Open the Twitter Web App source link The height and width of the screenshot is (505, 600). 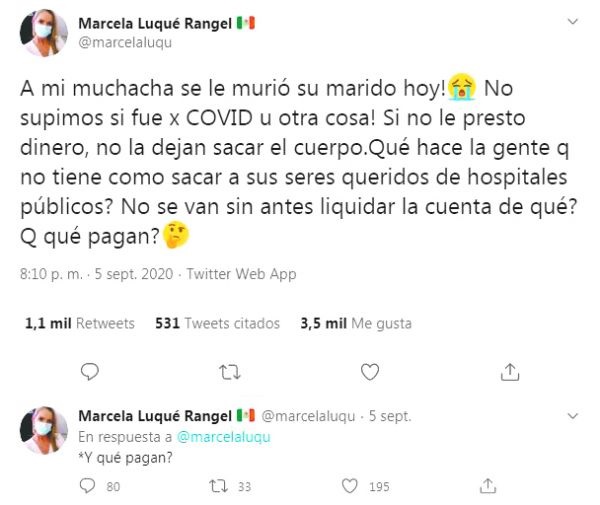coord(253,274)
